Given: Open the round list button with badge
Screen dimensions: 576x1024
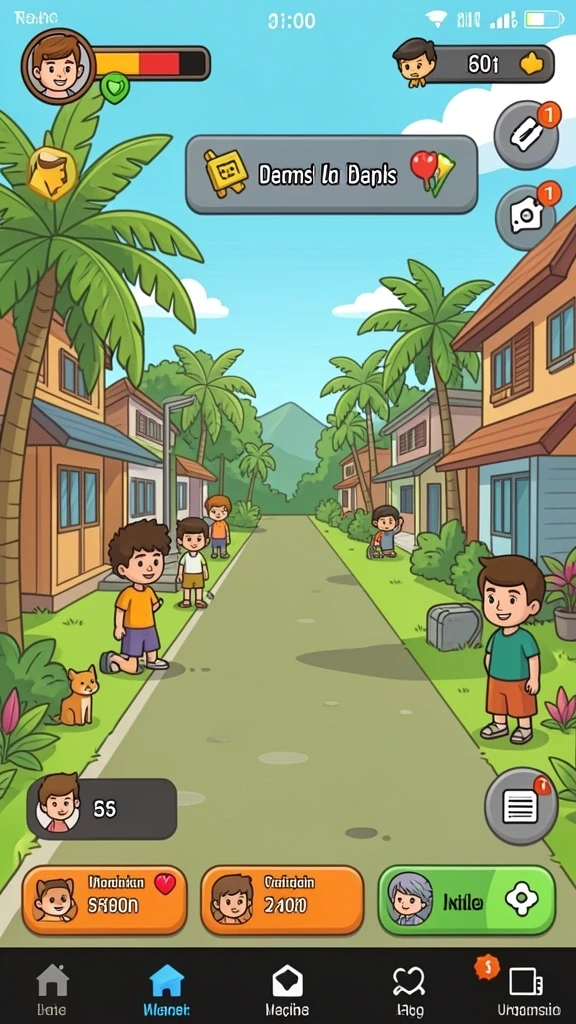Looking at the screenshot, I should (x=521, y=807).
